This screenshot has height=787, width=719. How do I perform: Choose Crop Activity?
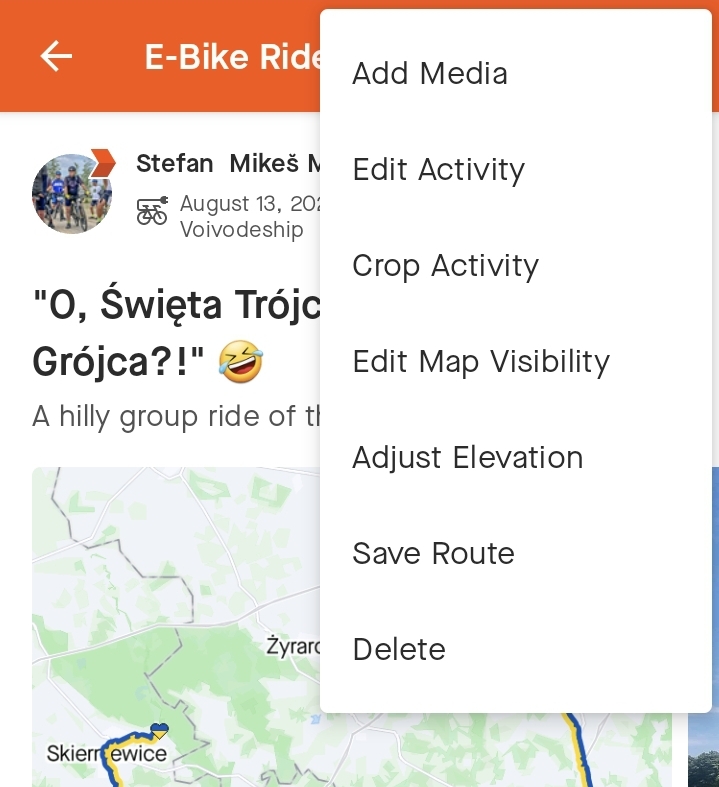click(x=445, y=266)
